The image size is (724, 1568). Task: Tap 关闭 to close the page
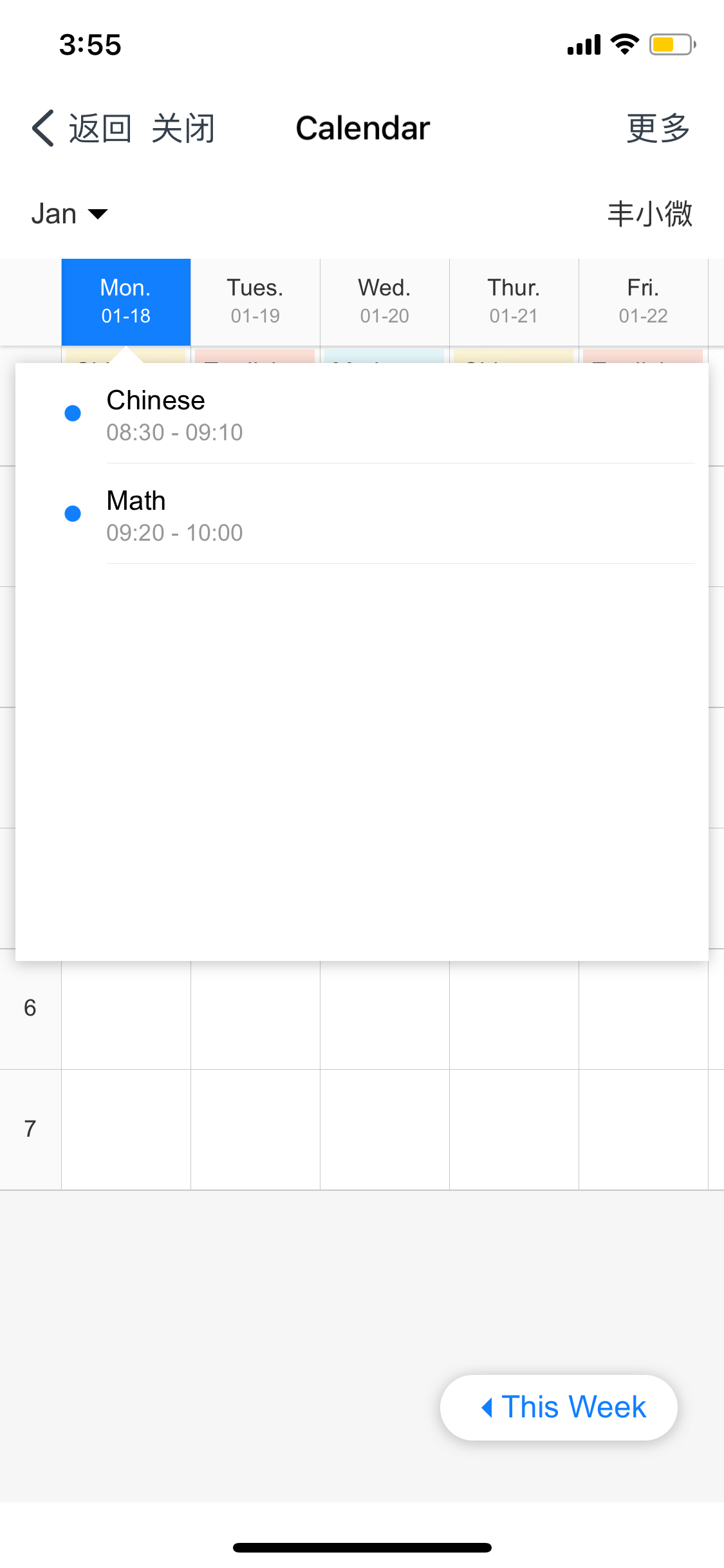(x=183, y=128)
